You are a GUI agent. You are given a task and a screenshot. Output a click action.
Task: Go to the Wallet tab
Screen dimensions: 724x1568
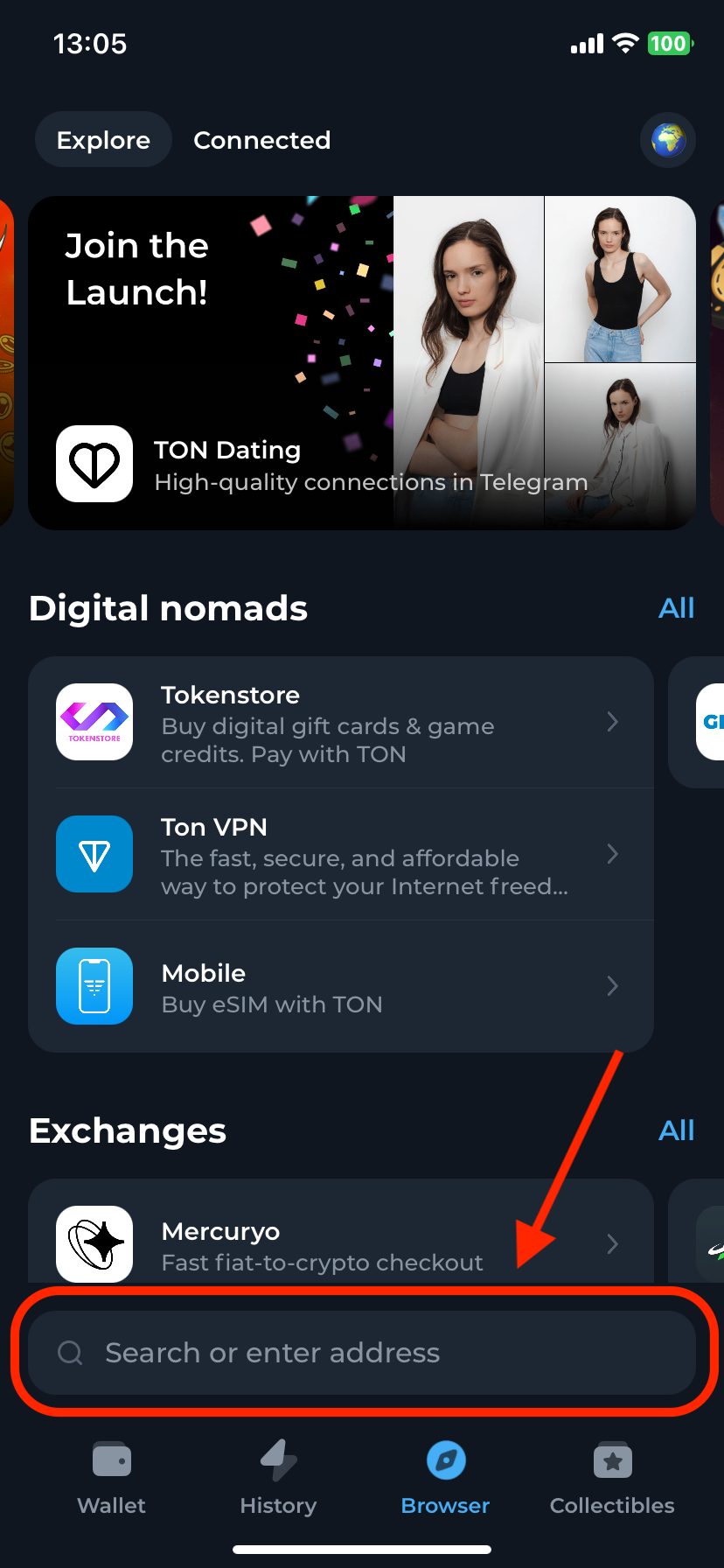click(111, 1479)
